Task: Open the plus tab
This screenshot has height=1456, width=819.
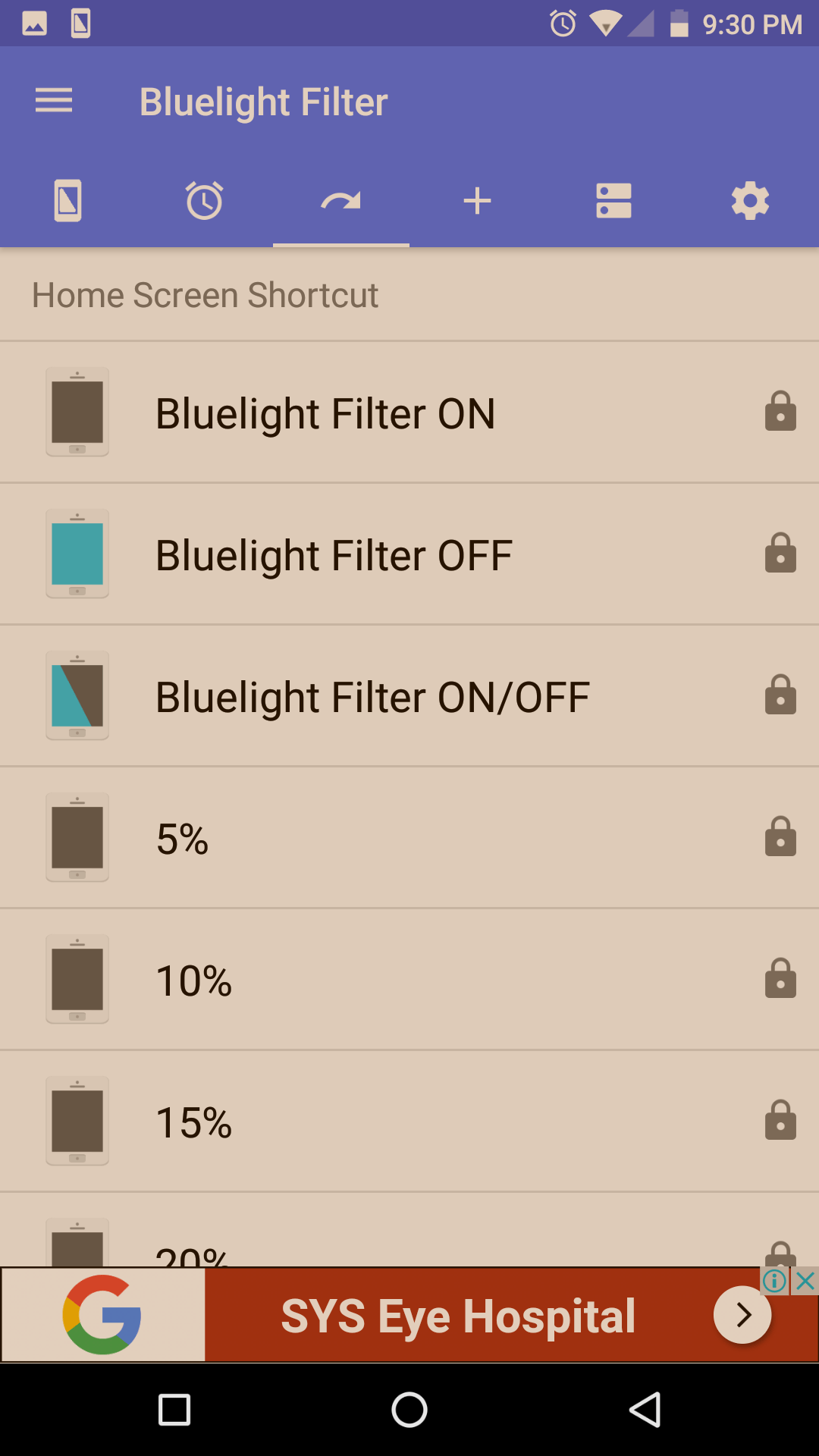Action: point(478,201)
